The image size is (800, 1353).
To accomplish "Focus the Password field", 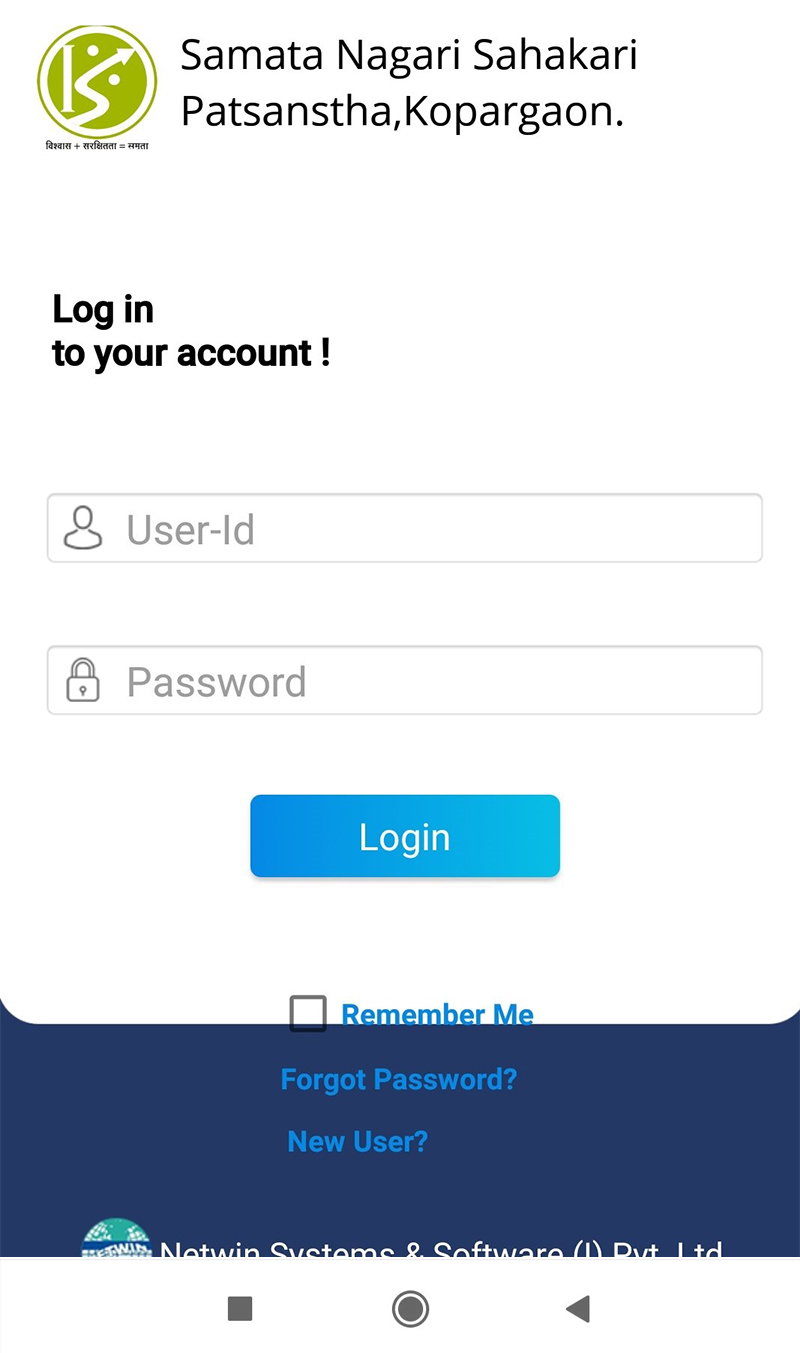I will pyautogui.click(x=405, y=680).
